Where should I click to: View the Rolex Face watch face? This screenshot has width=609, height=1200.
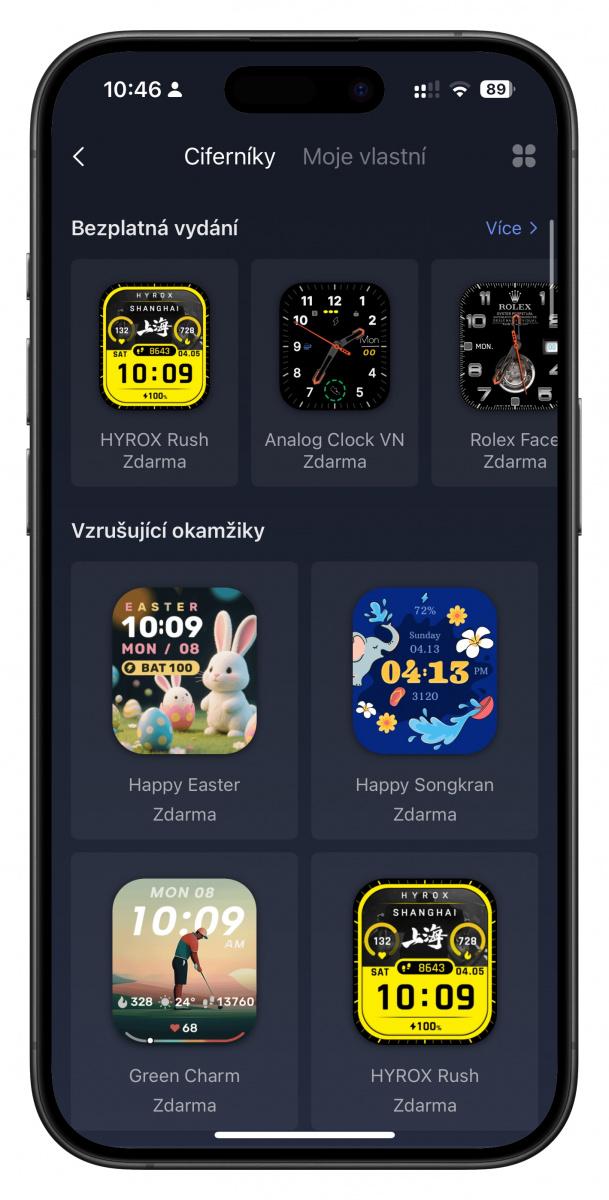pyautogui.click(x=495, y=373)
